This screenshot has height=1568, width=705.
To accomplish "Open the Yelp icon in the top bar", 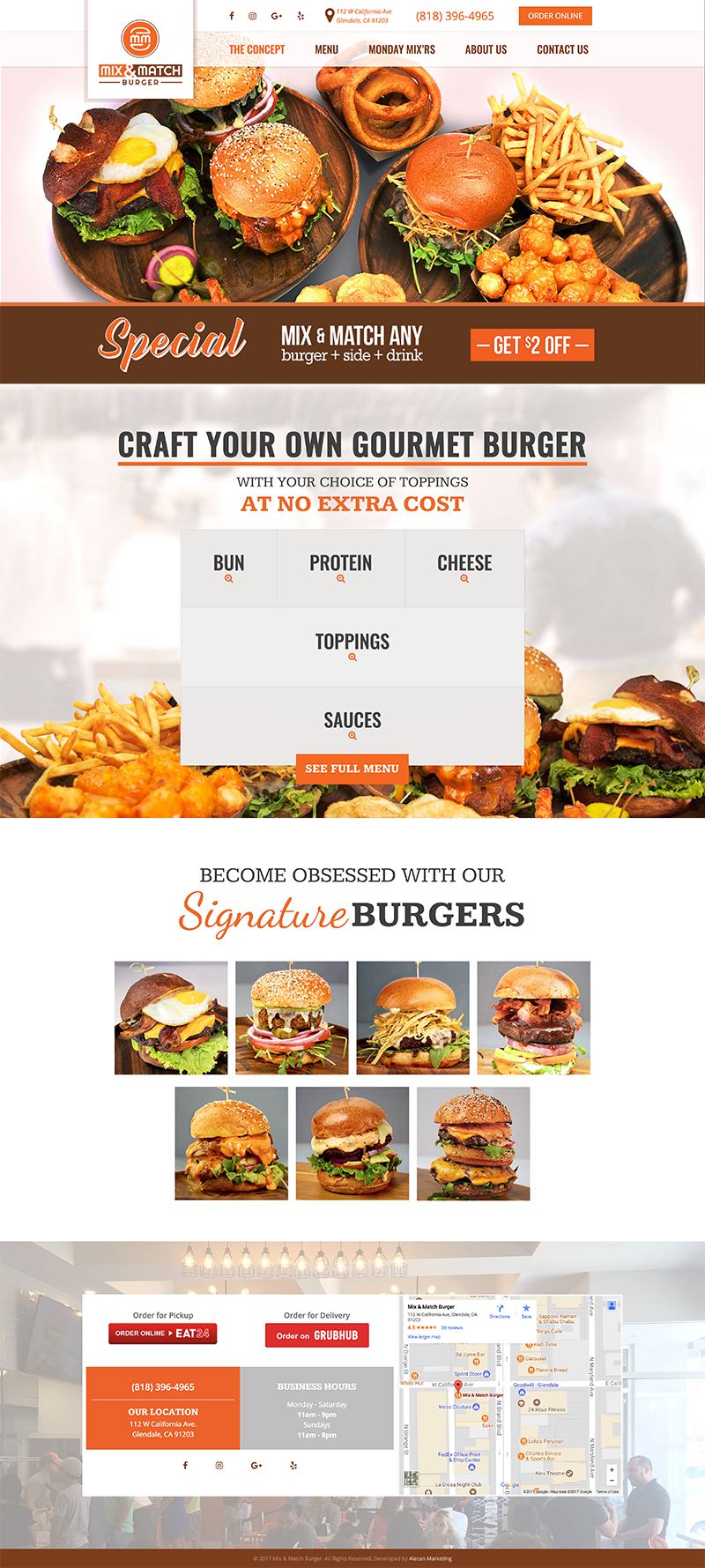I will (x=300, y=15).
